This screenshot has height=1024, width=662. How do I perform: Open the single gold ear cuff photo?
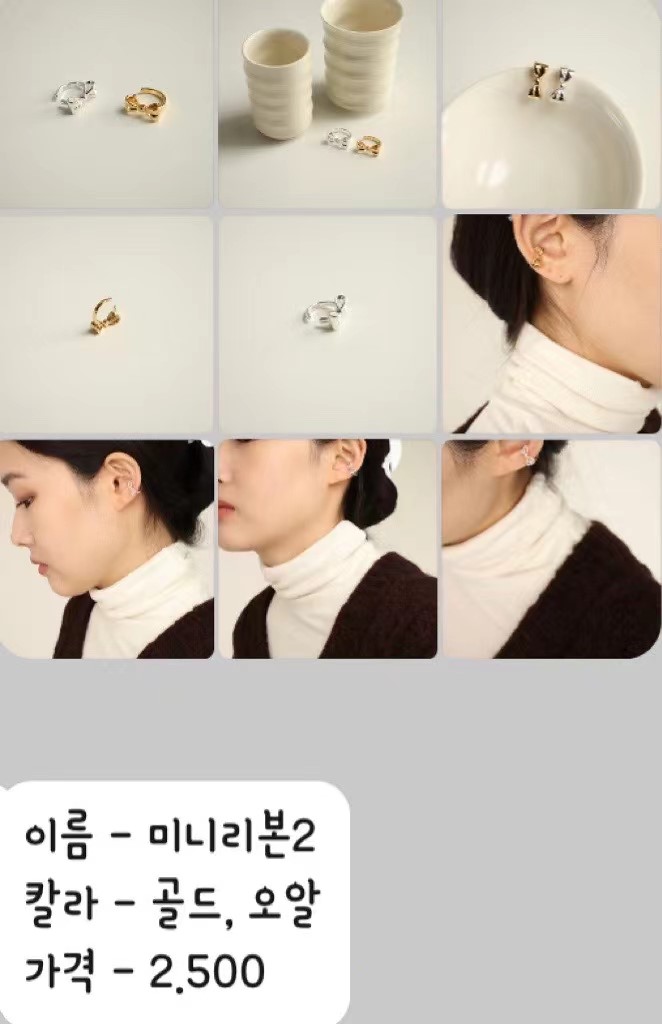[107, 325]
